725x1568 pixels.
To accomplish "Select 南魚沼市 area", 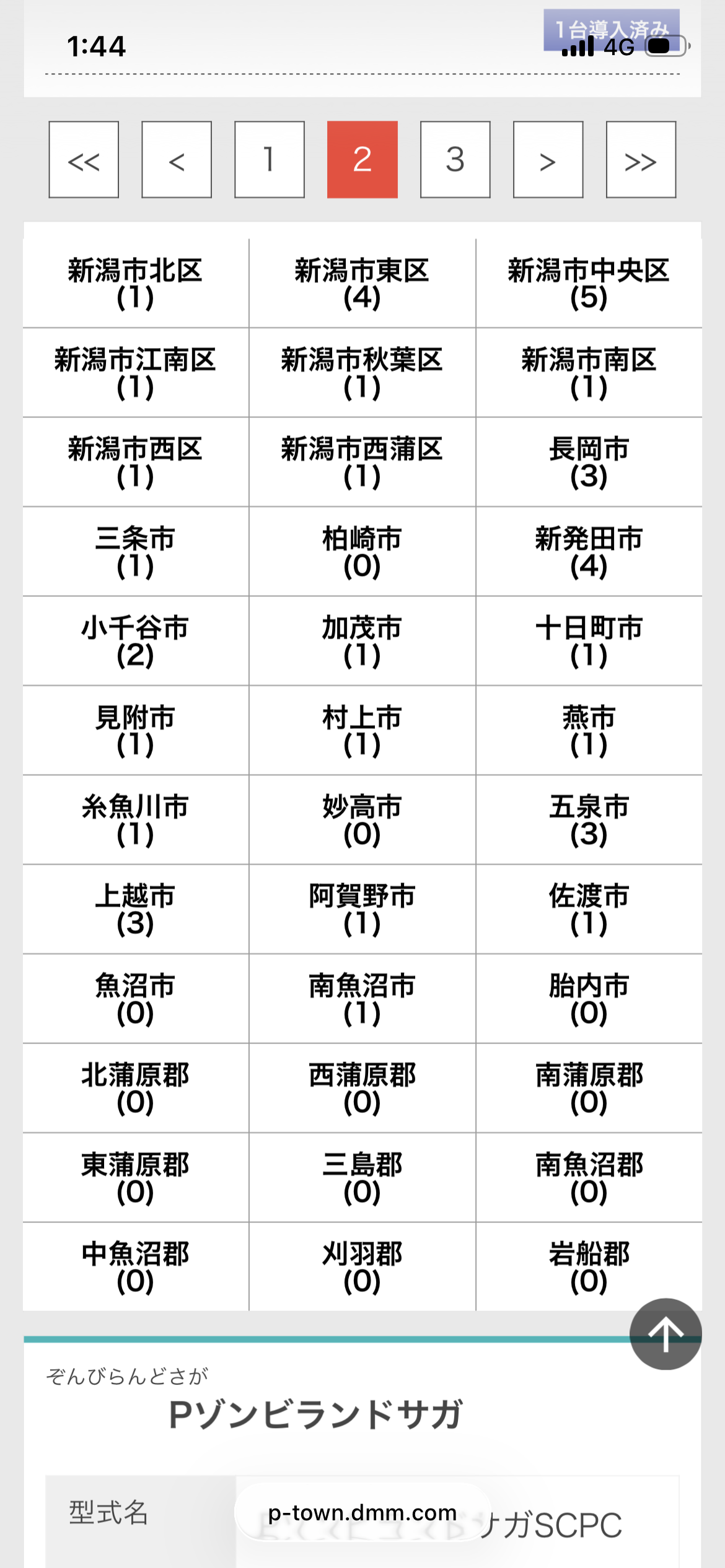I will click(362, 998).
